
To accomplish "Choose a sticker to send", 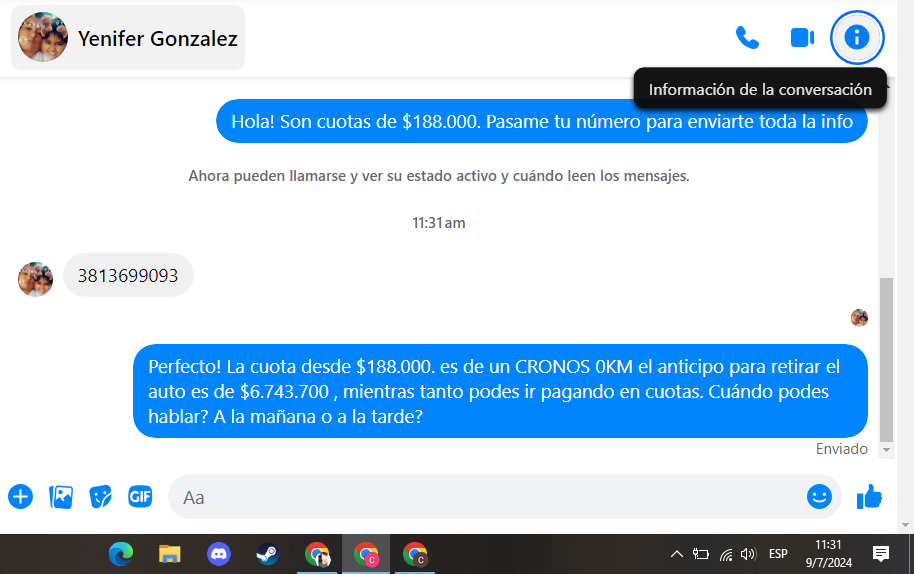I will 101,496.
